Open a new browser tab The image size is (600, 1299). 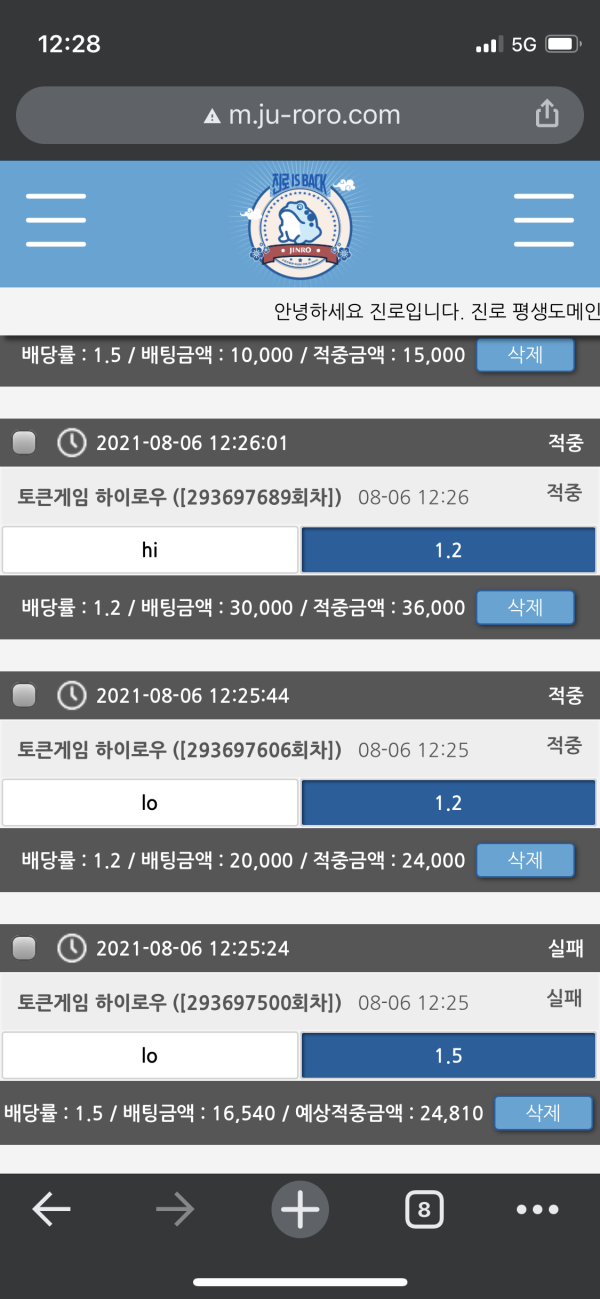click(300, 1210)
